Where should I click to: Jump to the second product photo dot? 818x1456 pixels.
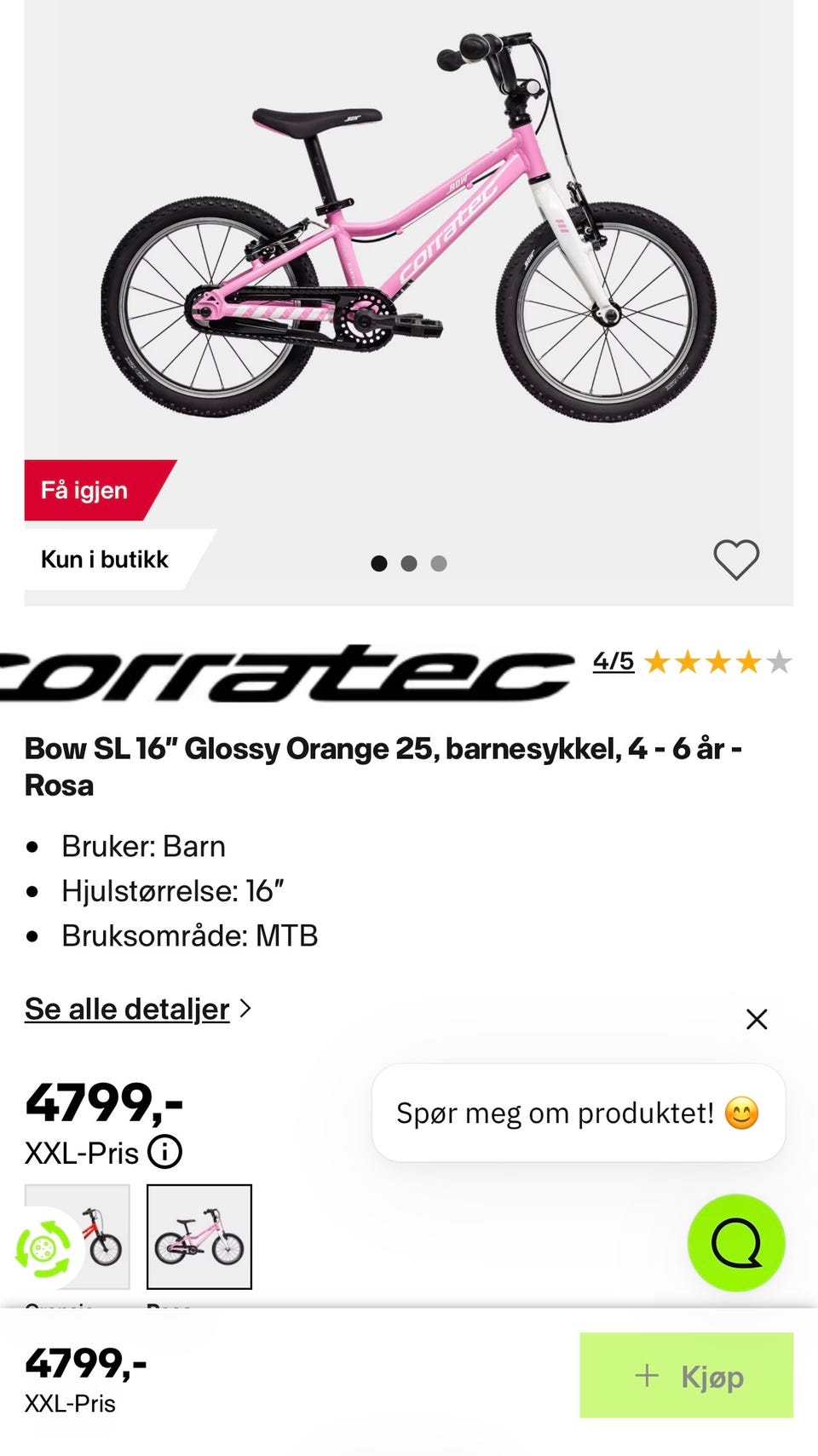(x=409, y=563)
